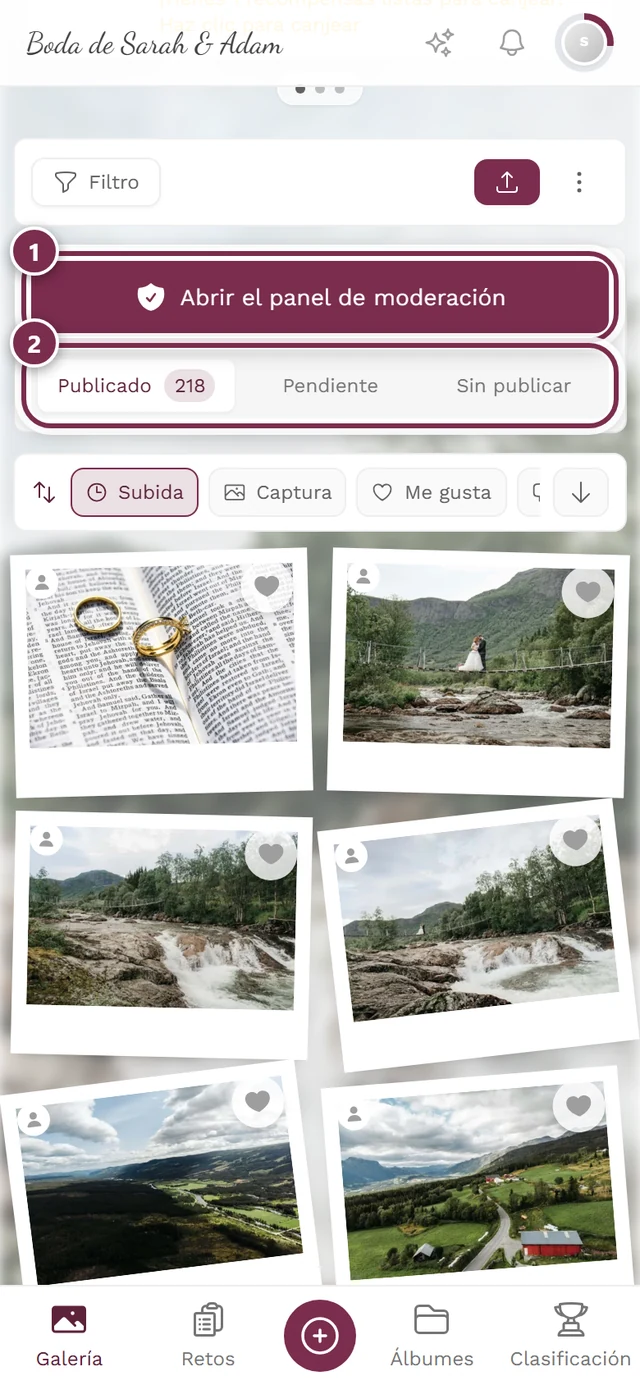This screenshot has width=640, height=1385.
Task: Open the notifications bell
Action: (x=512, y=43)
